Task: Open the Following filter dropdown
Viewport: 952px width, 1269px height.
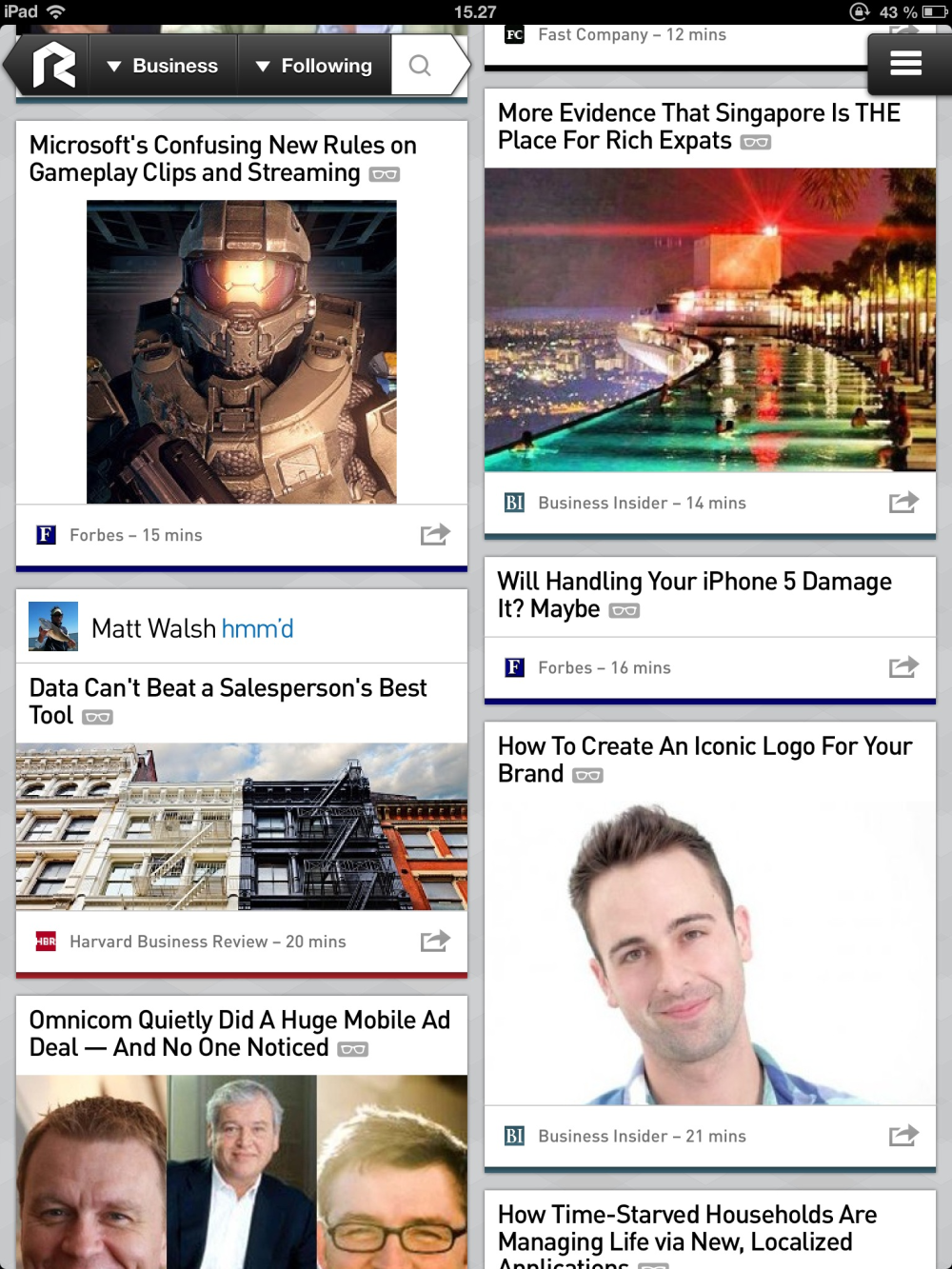Action: tap(314, 66)
